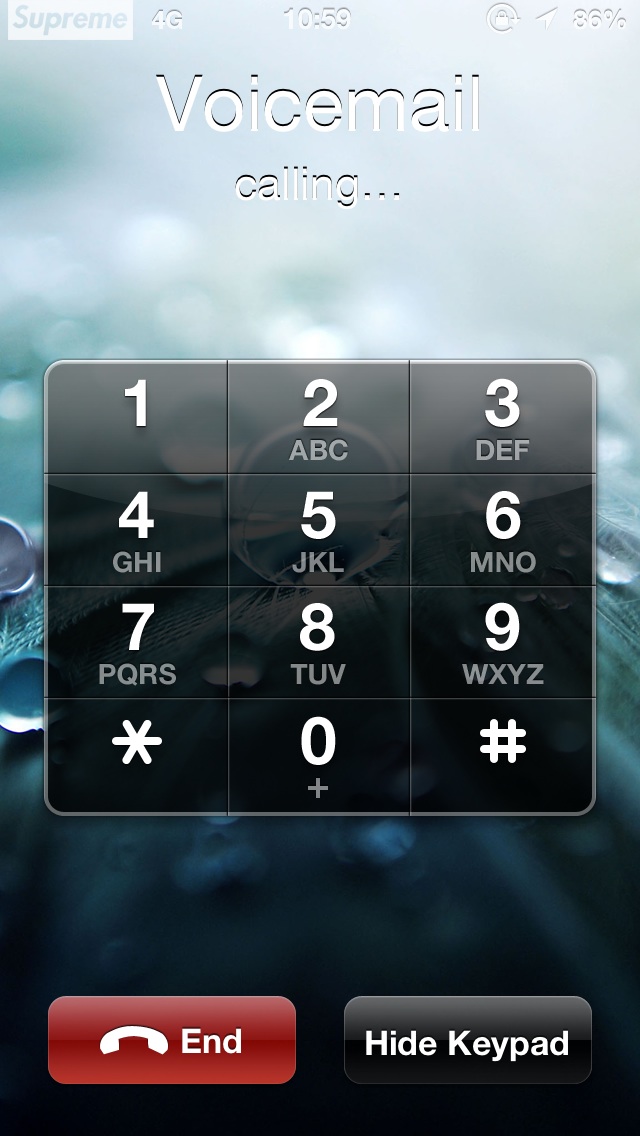This screenshot has width=640, height=1136.
Task: Enter digit 6 MNO
Action: coord(502,530)
